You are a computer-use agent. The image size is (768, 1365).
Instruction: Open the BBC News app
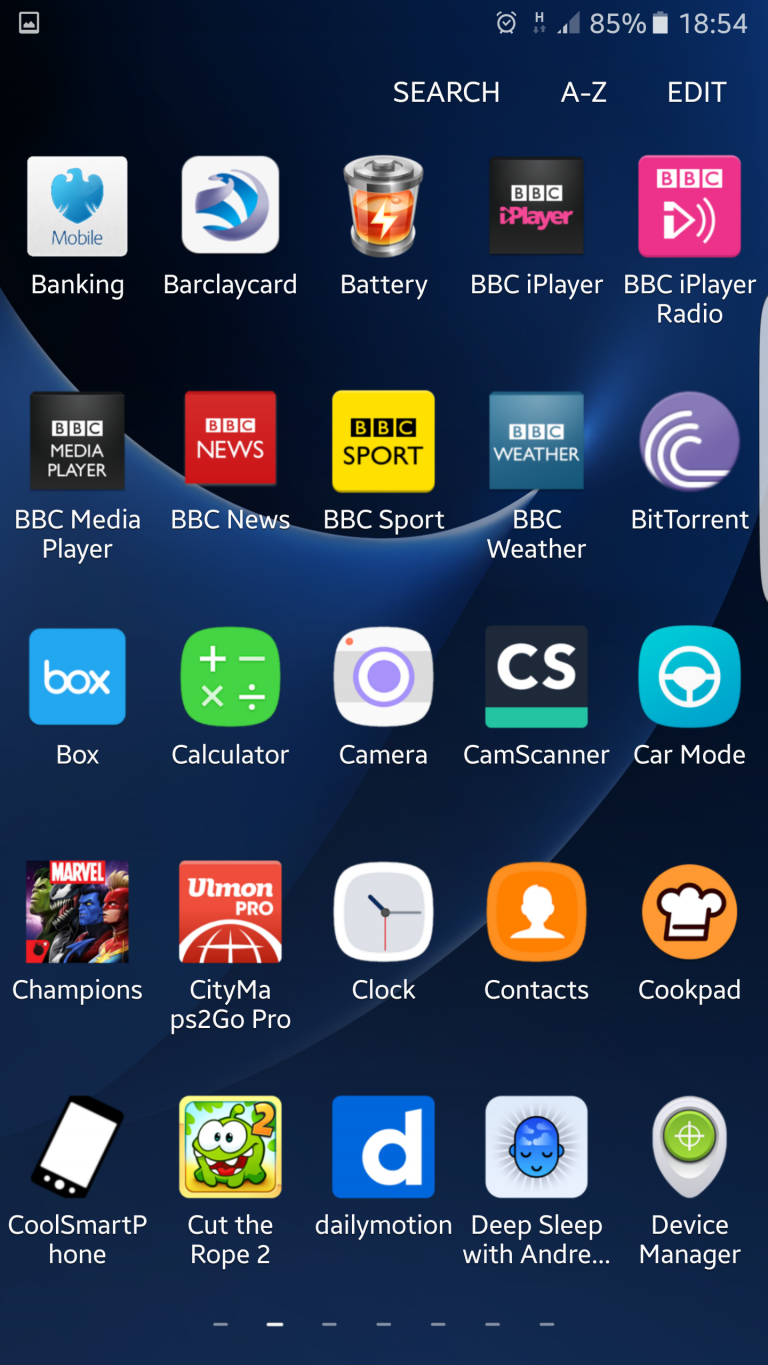[x=230, y=441]
